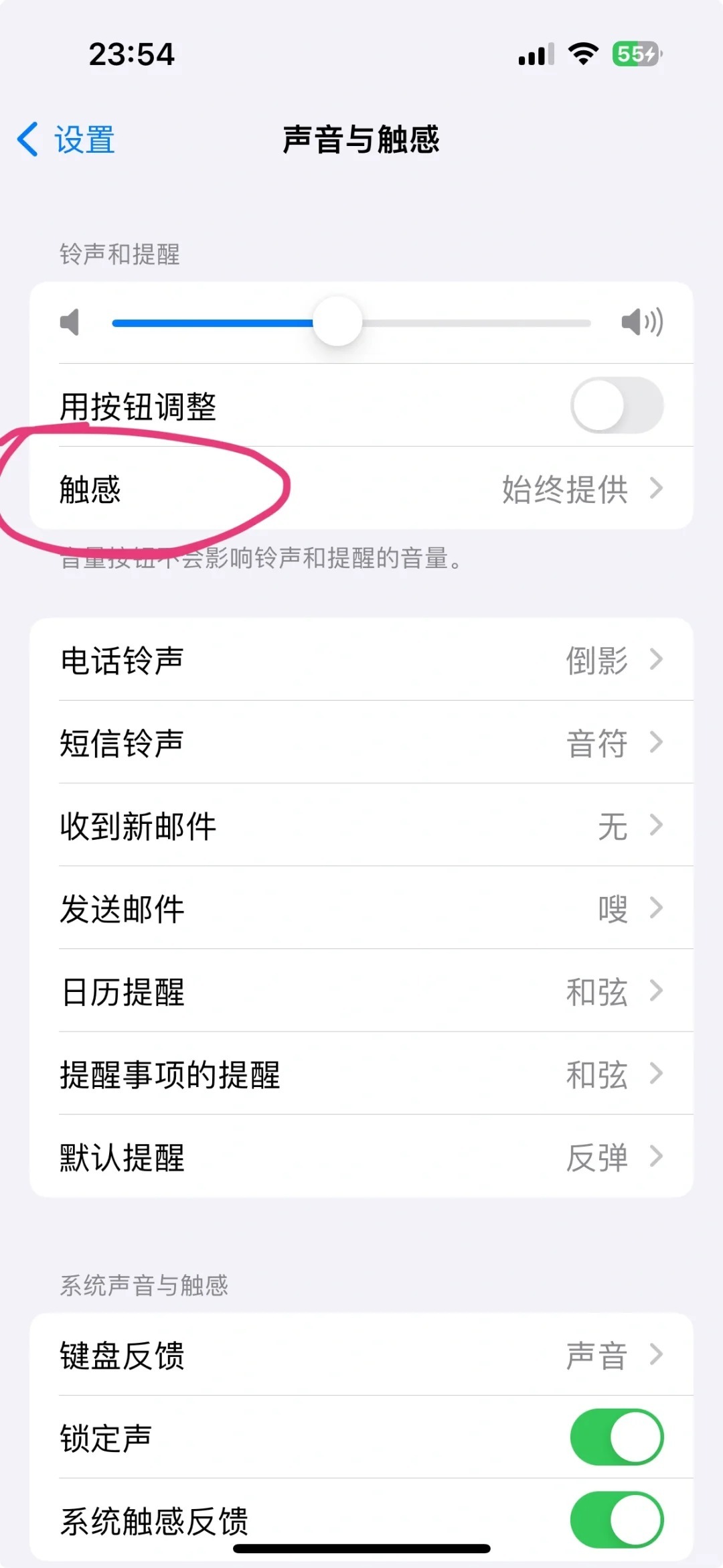
Task: Open the 触感 setting
Action: click(361, 488)
